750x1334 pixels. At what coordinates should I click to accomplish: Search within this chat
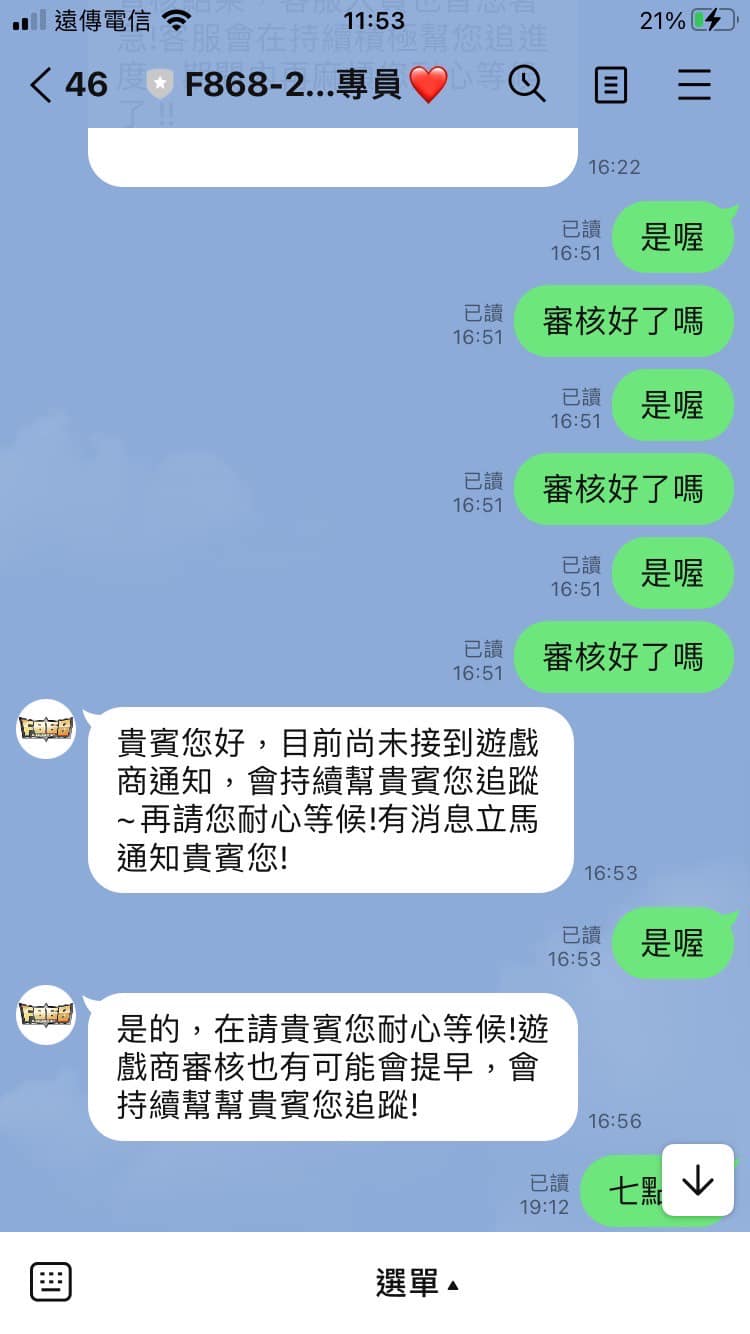tap(527, 84)
